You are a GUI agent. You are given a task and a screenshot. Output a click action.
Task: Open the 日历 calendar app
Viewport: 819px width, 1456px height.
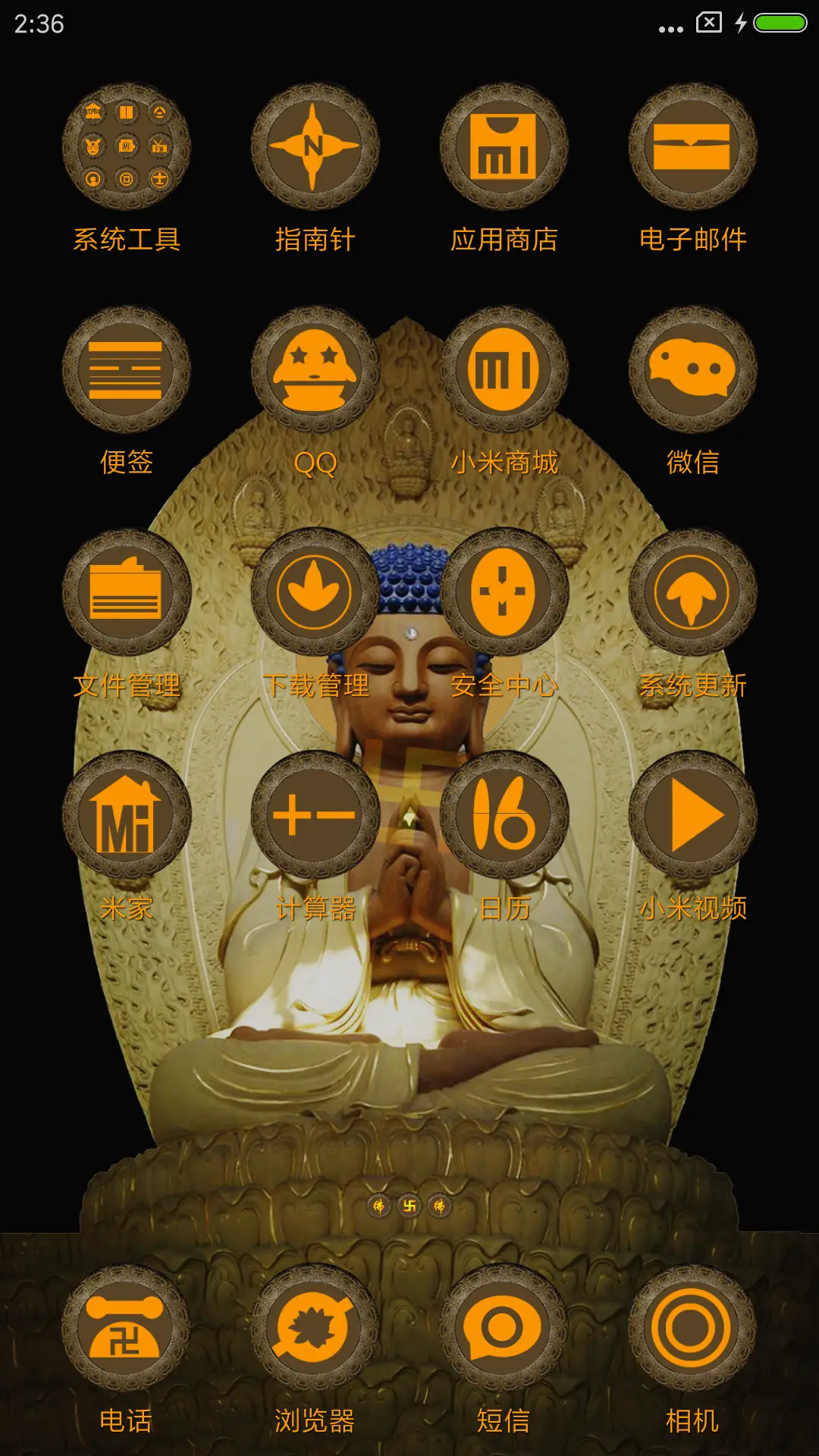(504, 815)
